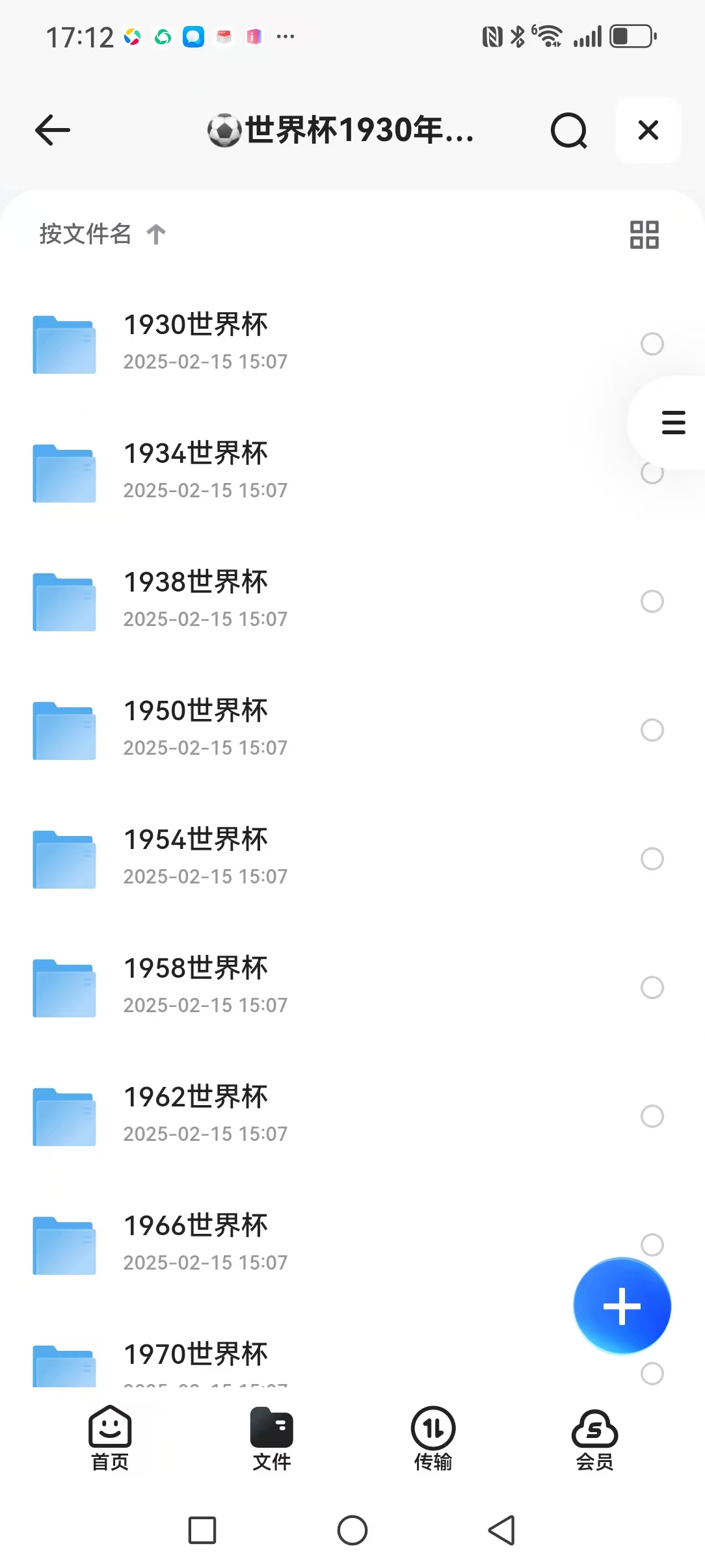Change the sort order by file name

(102, 234)
